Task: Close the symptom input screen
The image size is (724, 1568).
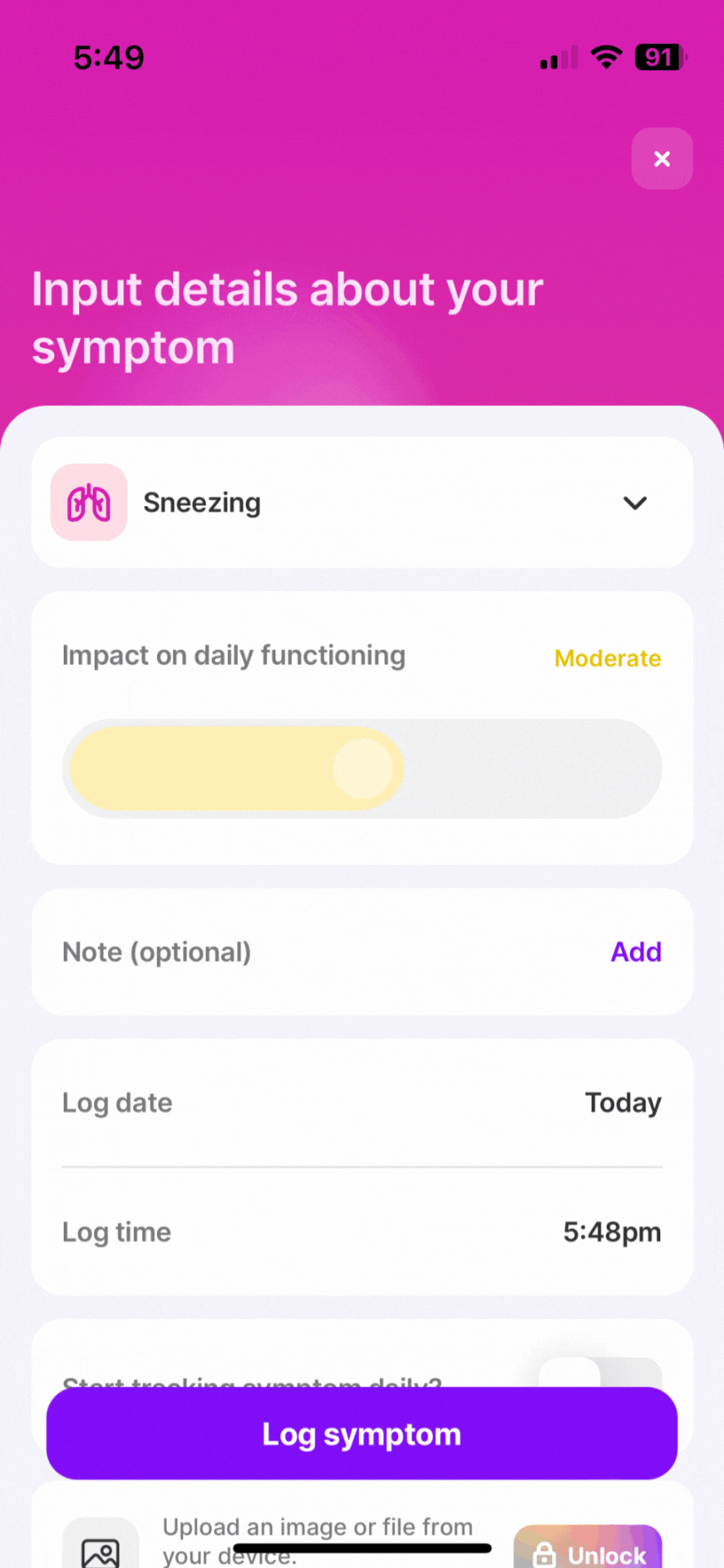Action: click(x=662, y=158)
